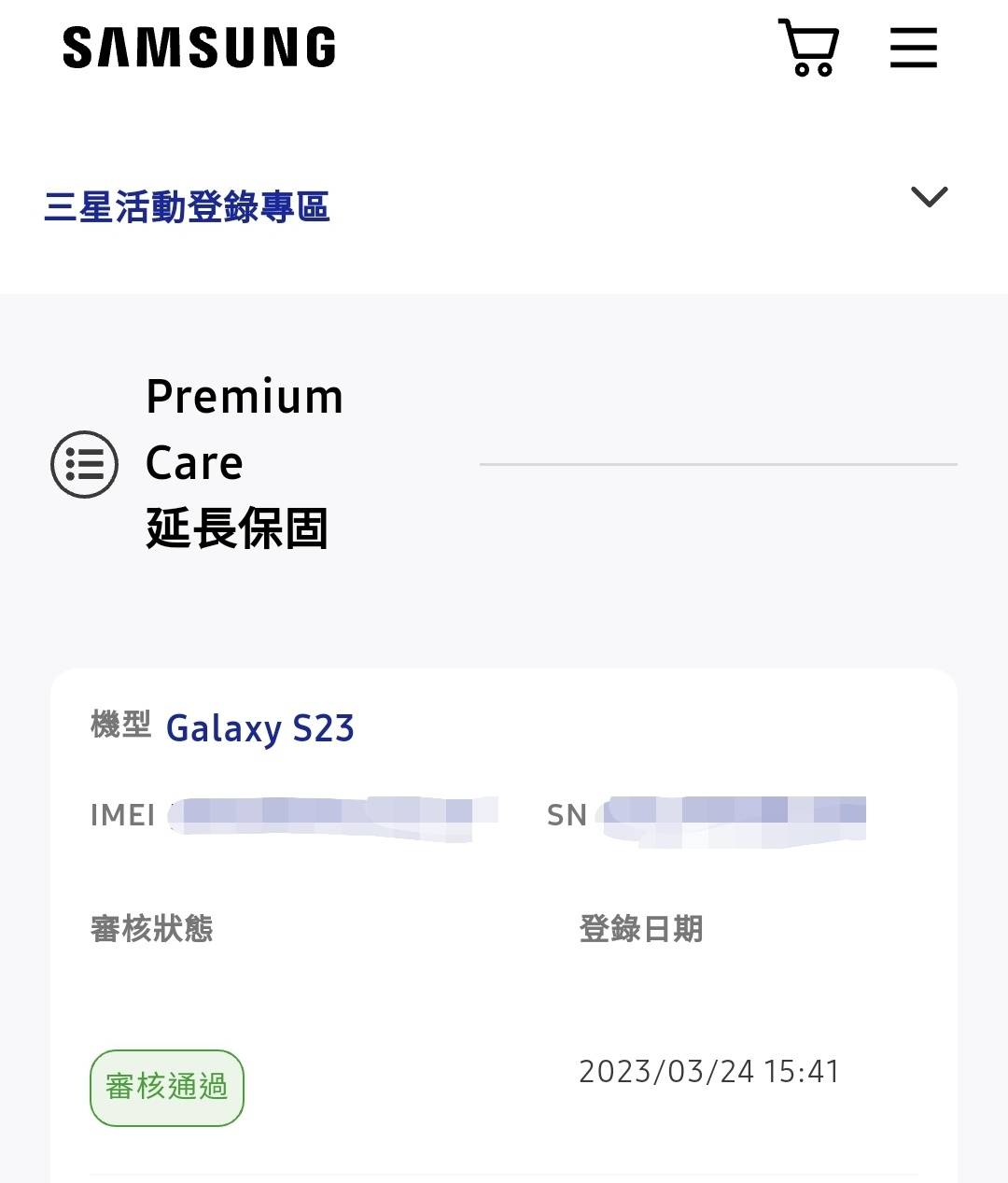Open the shopping cart
This screenshot has height=1183, width=1008.
tap(808, 48)
